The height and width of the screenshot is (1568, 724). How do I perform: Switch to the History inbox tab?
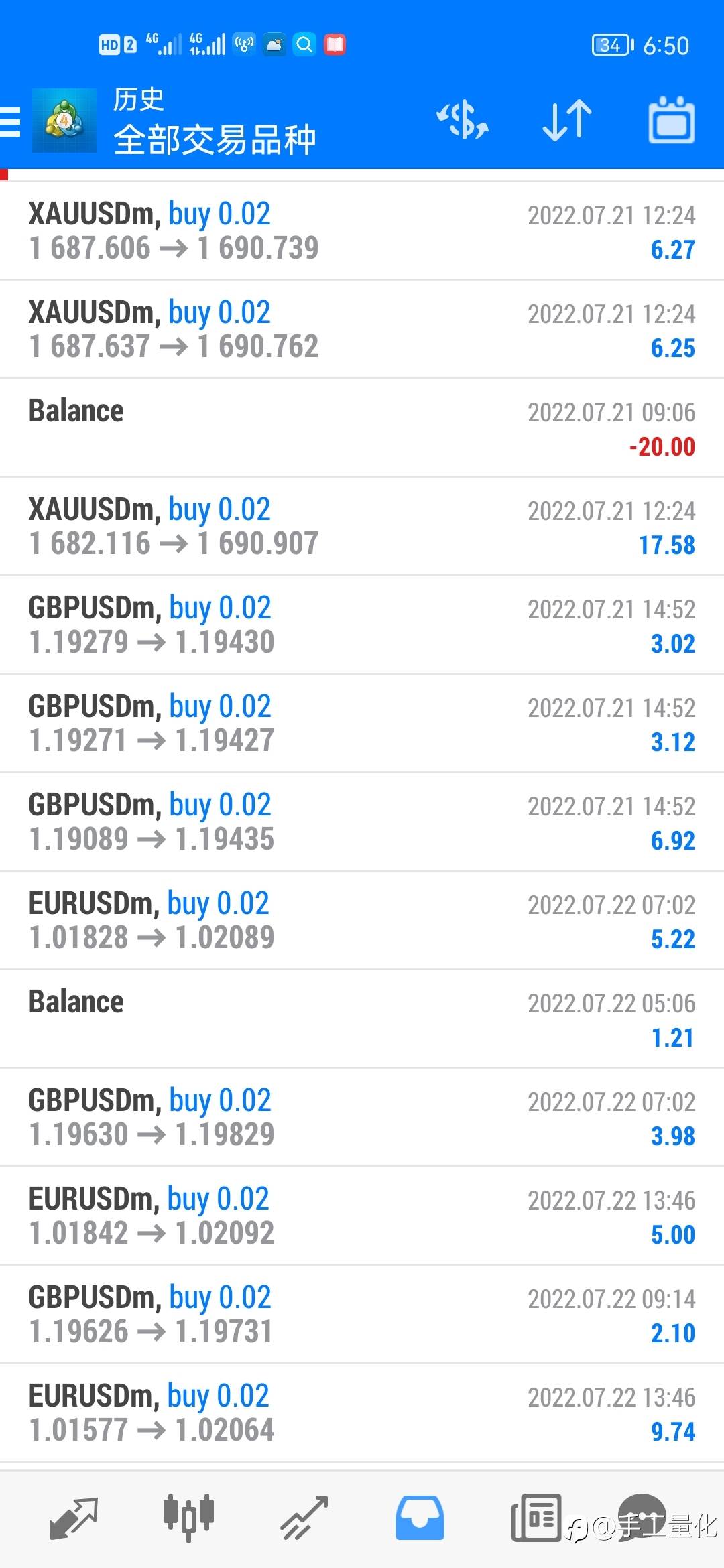420,1518
